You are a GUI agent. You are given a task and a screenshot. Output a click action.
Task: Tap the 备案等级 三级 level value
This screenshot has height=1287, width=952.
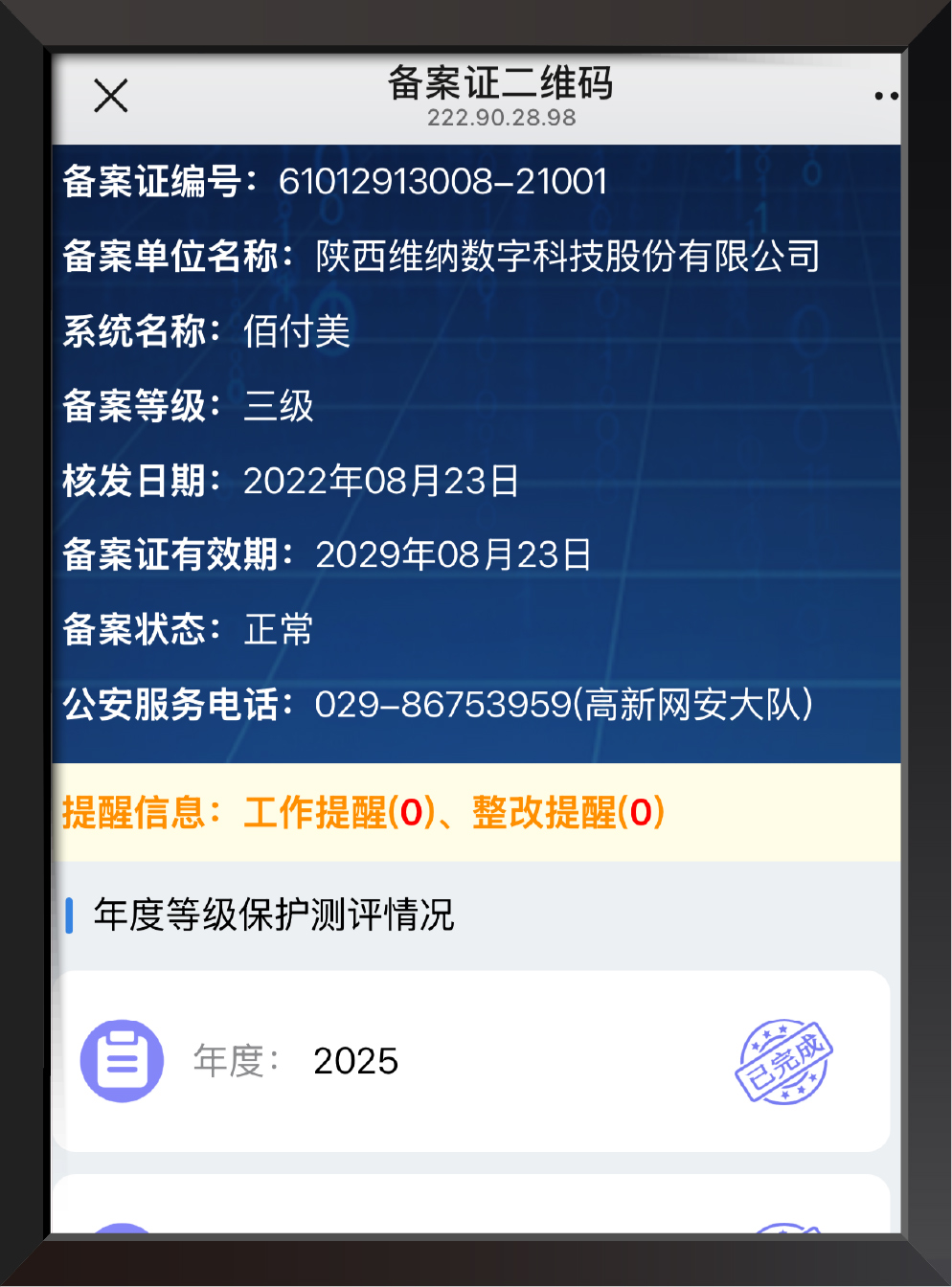(x=278, y=406)
